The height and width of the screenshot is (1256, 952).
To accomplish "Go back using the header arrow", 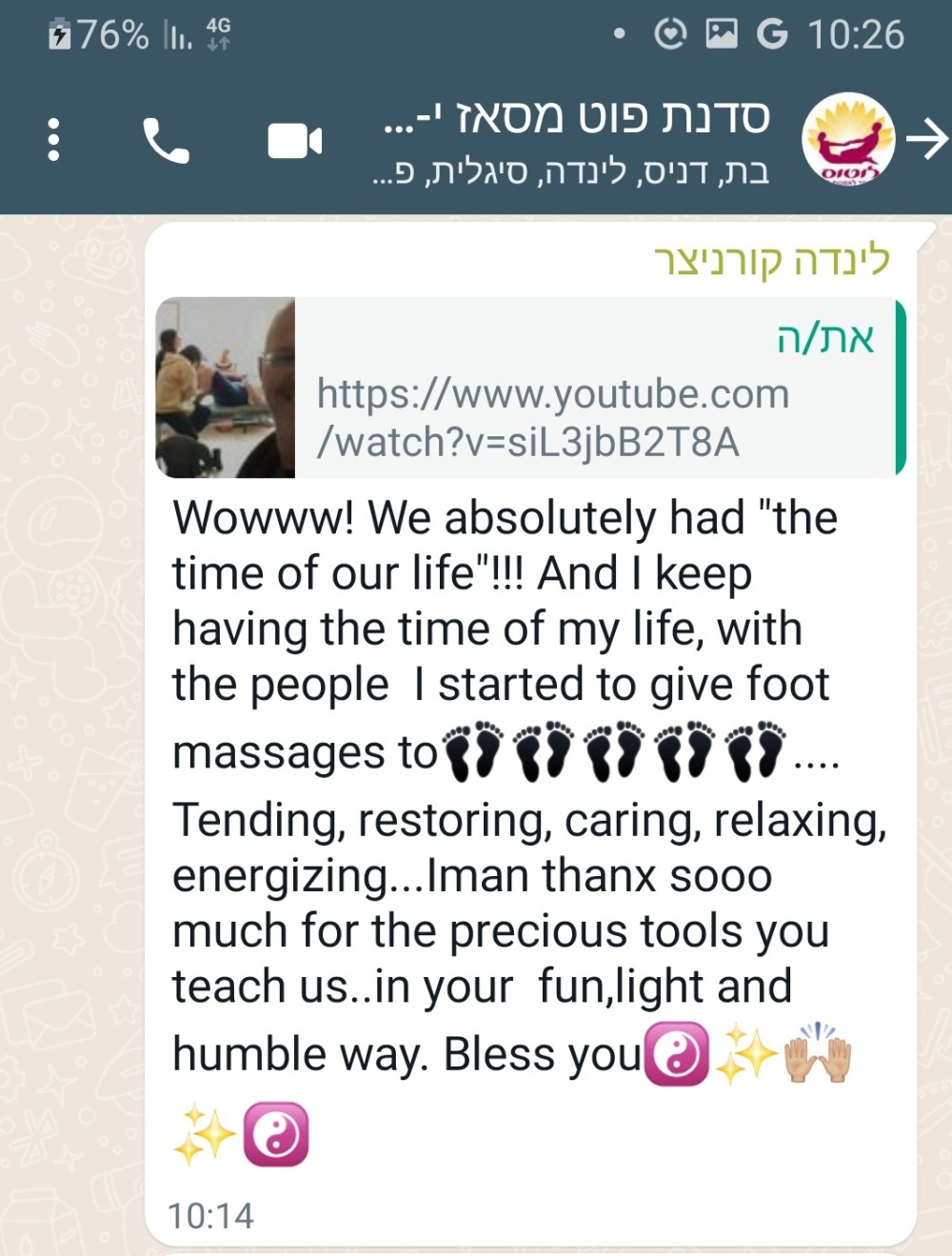I will point(927,140).
